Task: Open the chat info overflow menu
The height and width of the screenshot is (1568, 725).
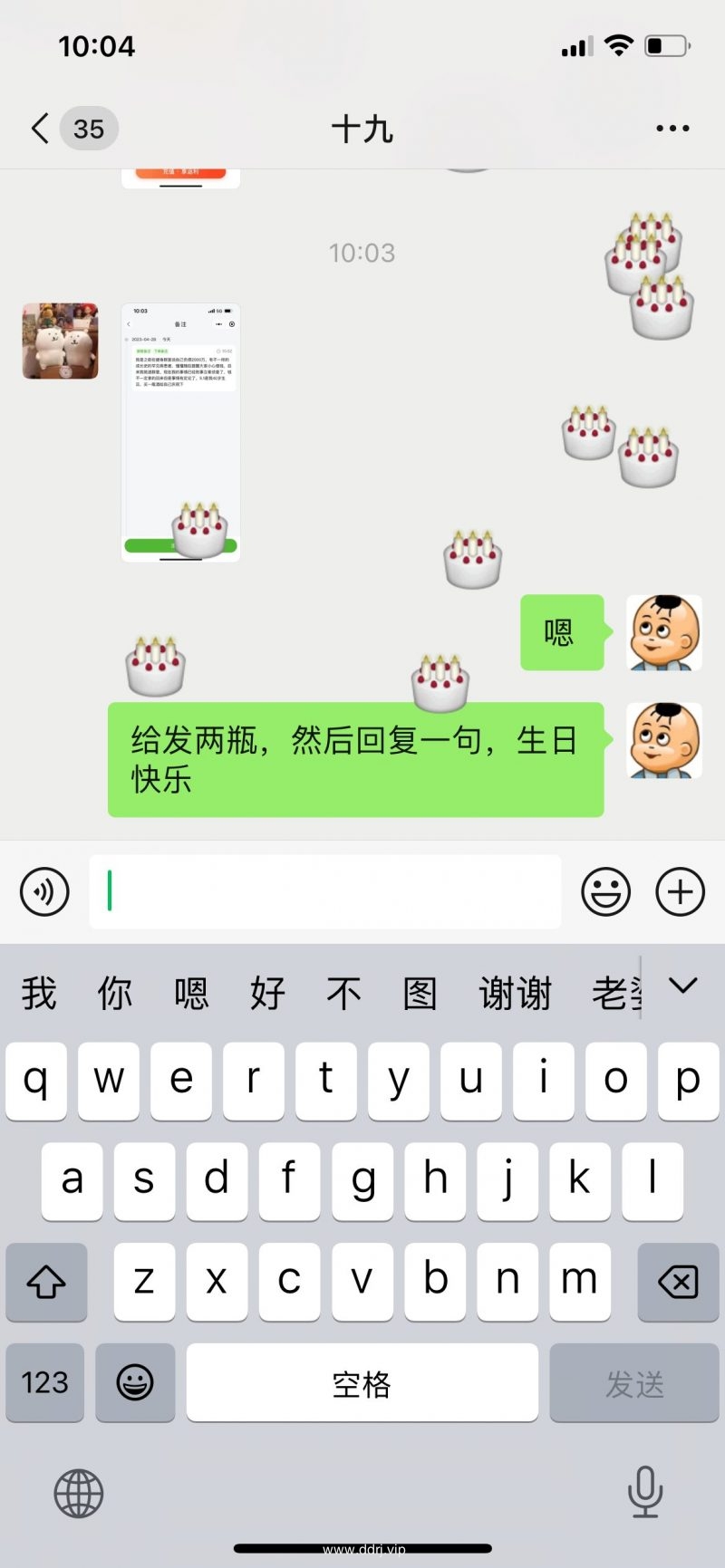Action: click(672, 129)
